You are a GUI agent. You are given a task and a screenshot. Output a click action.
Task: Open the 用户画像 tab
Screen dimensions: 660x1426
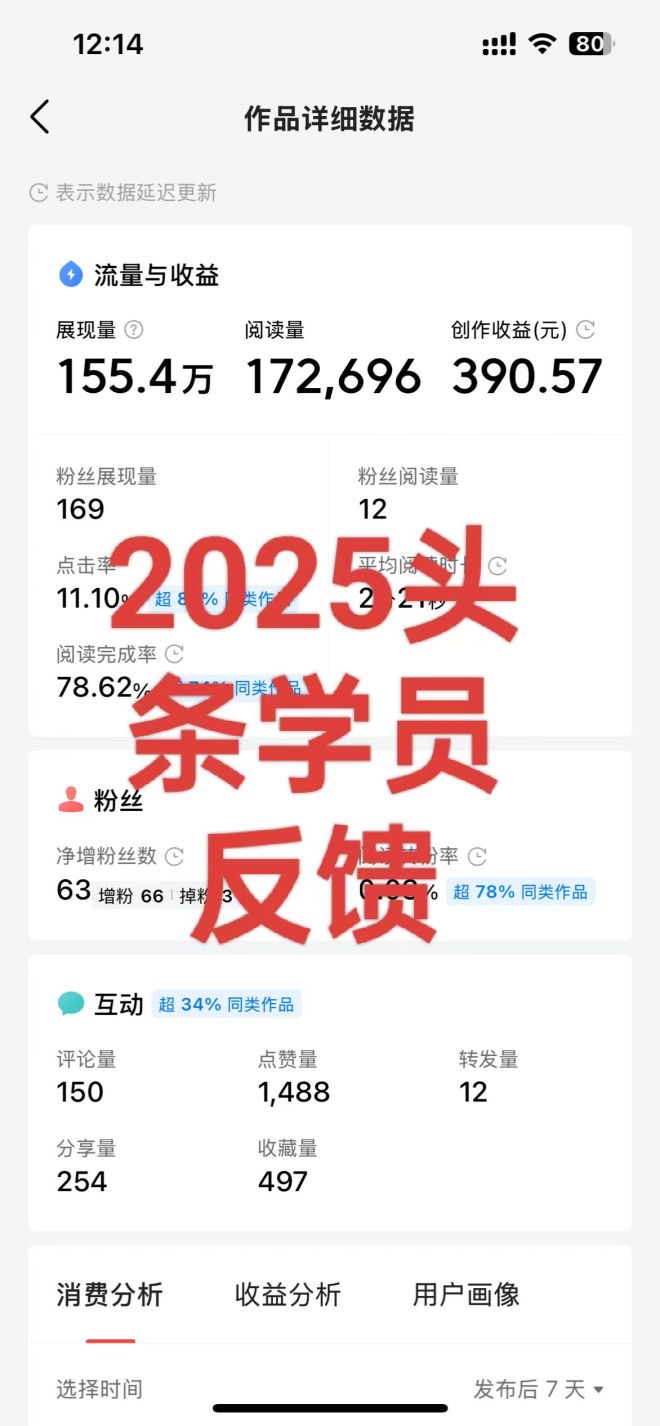tap(466, 1295)
